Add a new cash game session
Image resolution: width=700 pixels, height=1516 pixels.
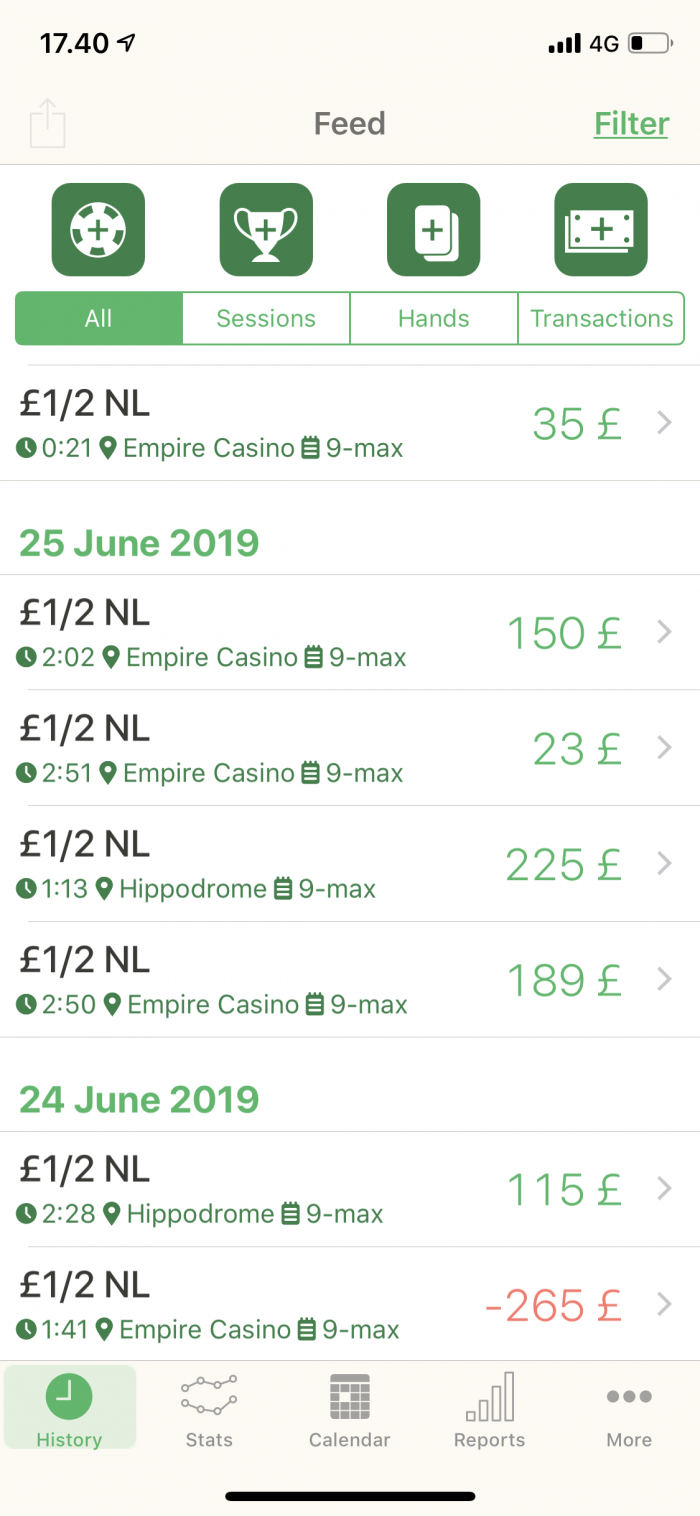click(98, 229)
